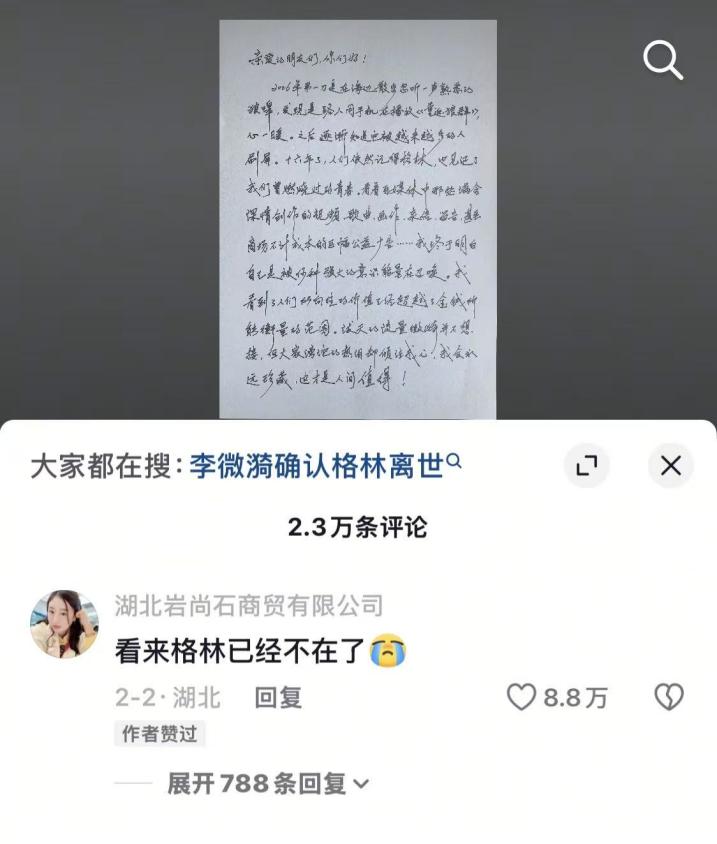The height and width of the screenshot is (844, 717).
Task: Close the comments panel
Action: coord(670,465)
